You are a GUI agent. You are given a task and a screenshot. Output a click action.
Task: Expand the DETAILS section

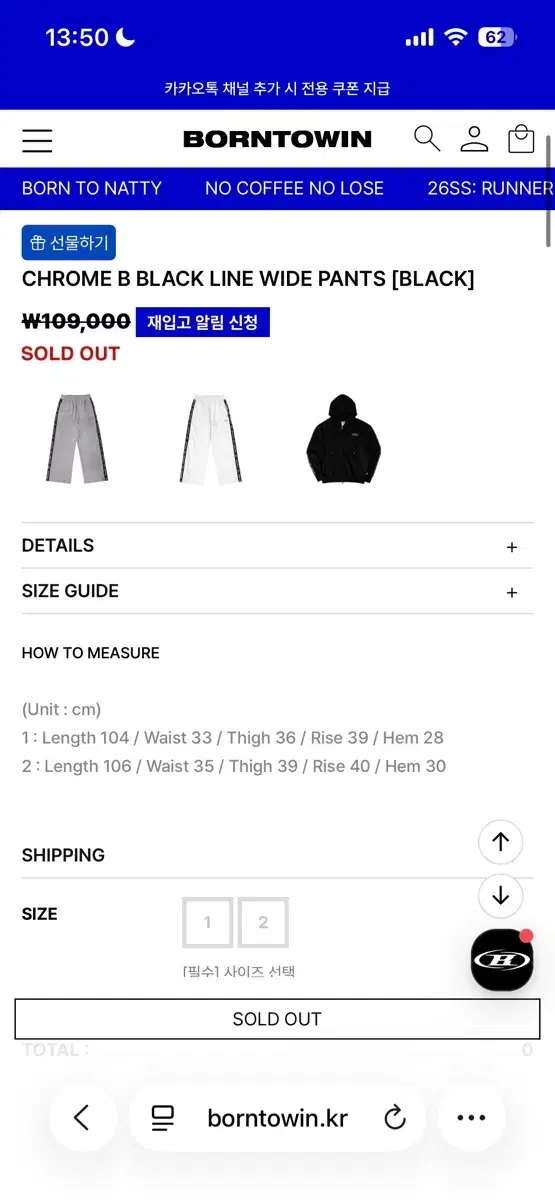click(x=277, y=546)
